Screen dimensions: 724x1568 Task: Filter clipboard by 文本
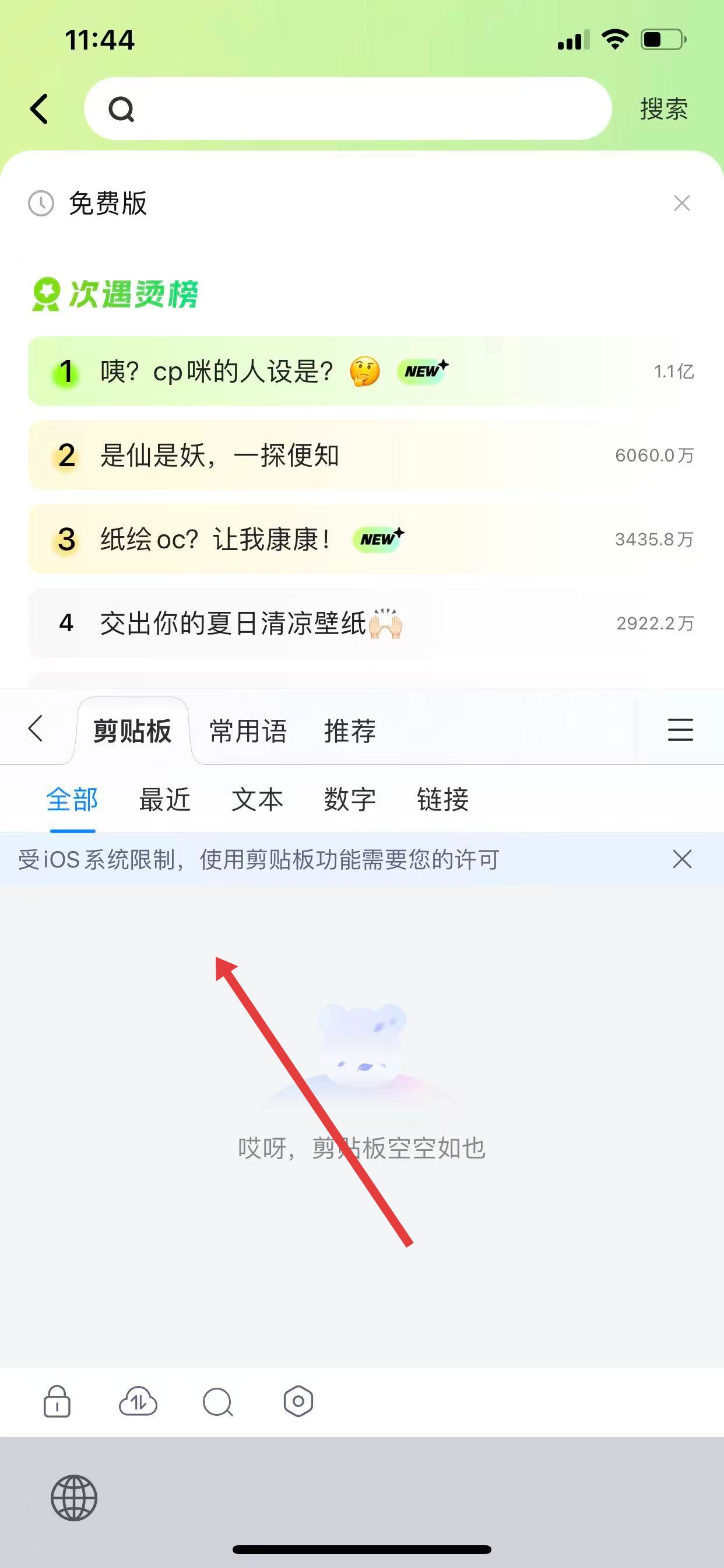(257, 799)
